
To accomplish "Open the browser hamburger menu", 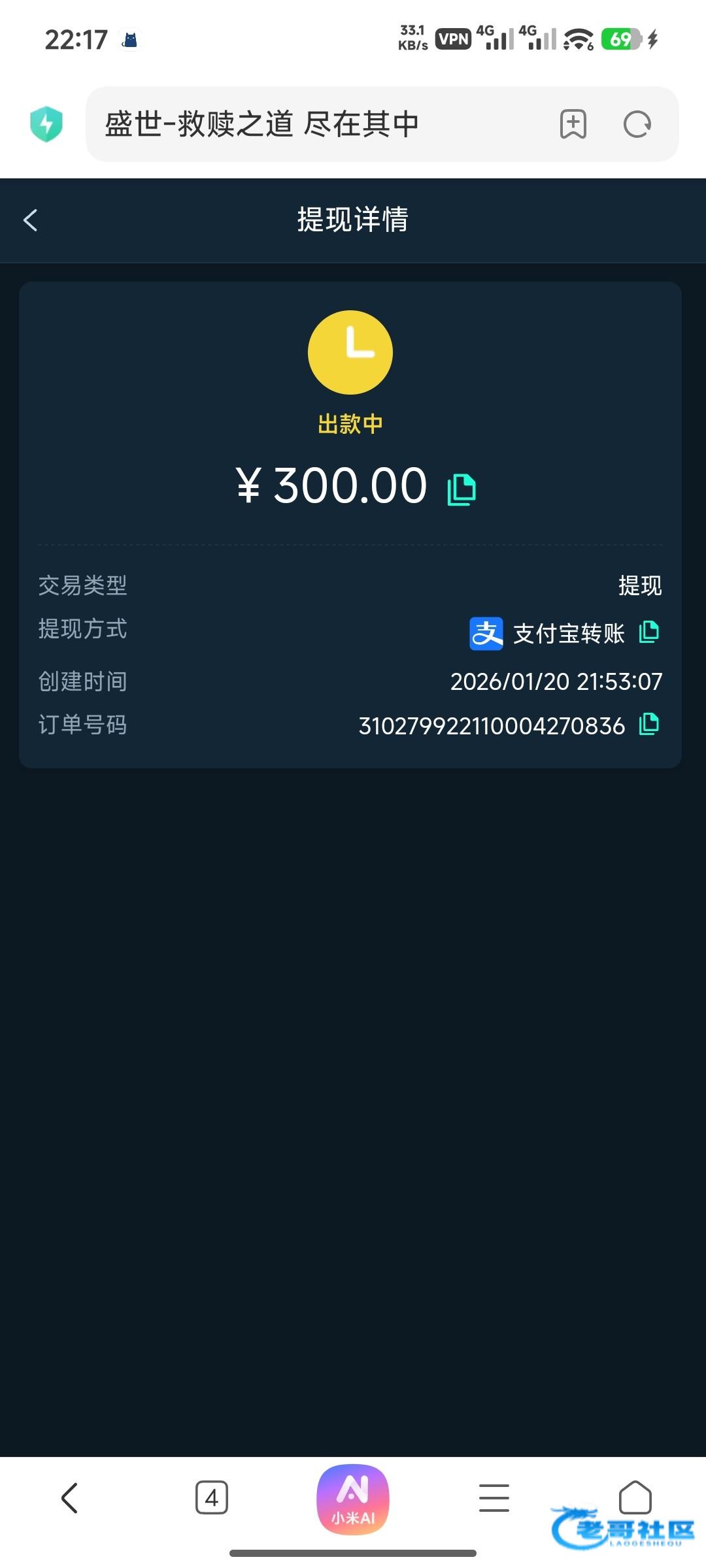I will tap(494, 1497).
